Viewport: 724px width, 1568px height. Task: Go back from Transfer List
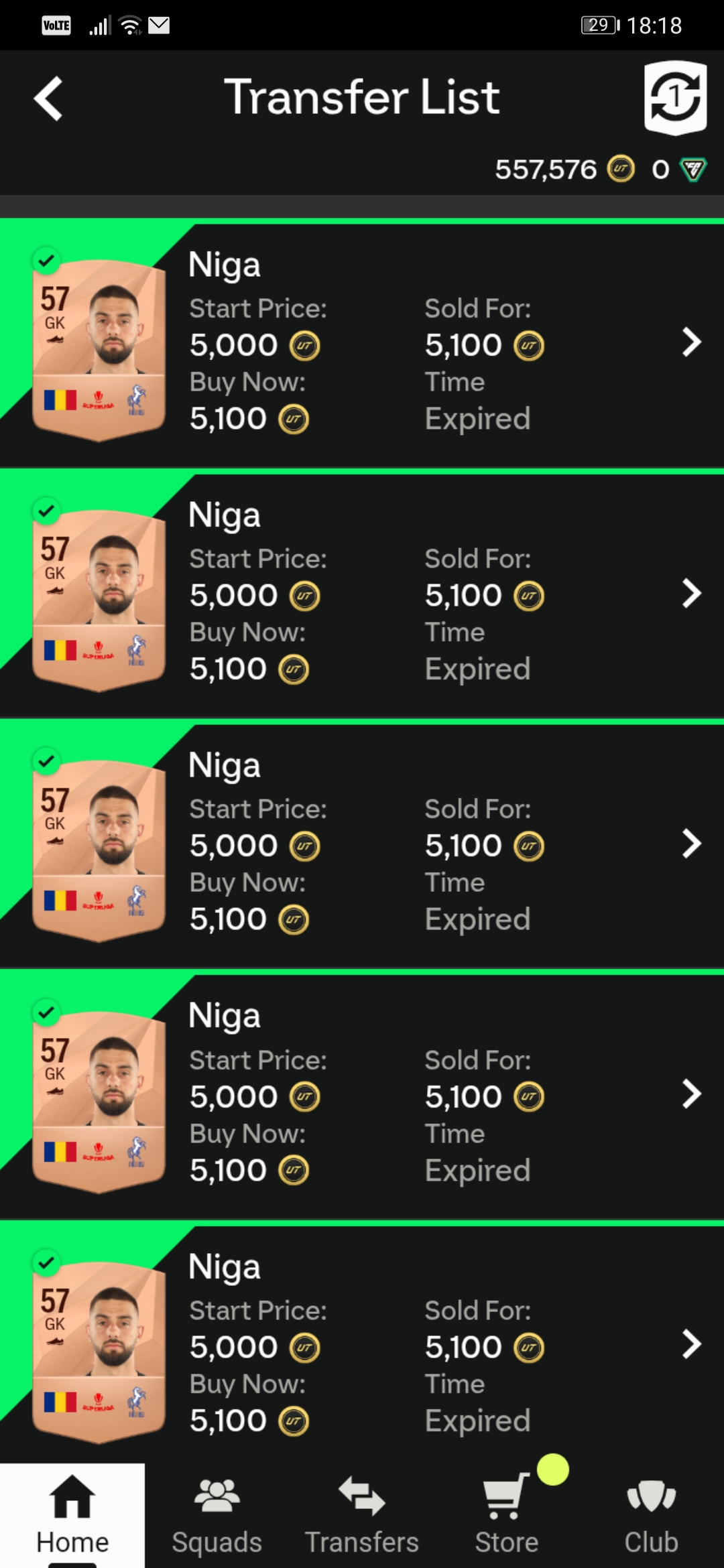click(48, 99)
